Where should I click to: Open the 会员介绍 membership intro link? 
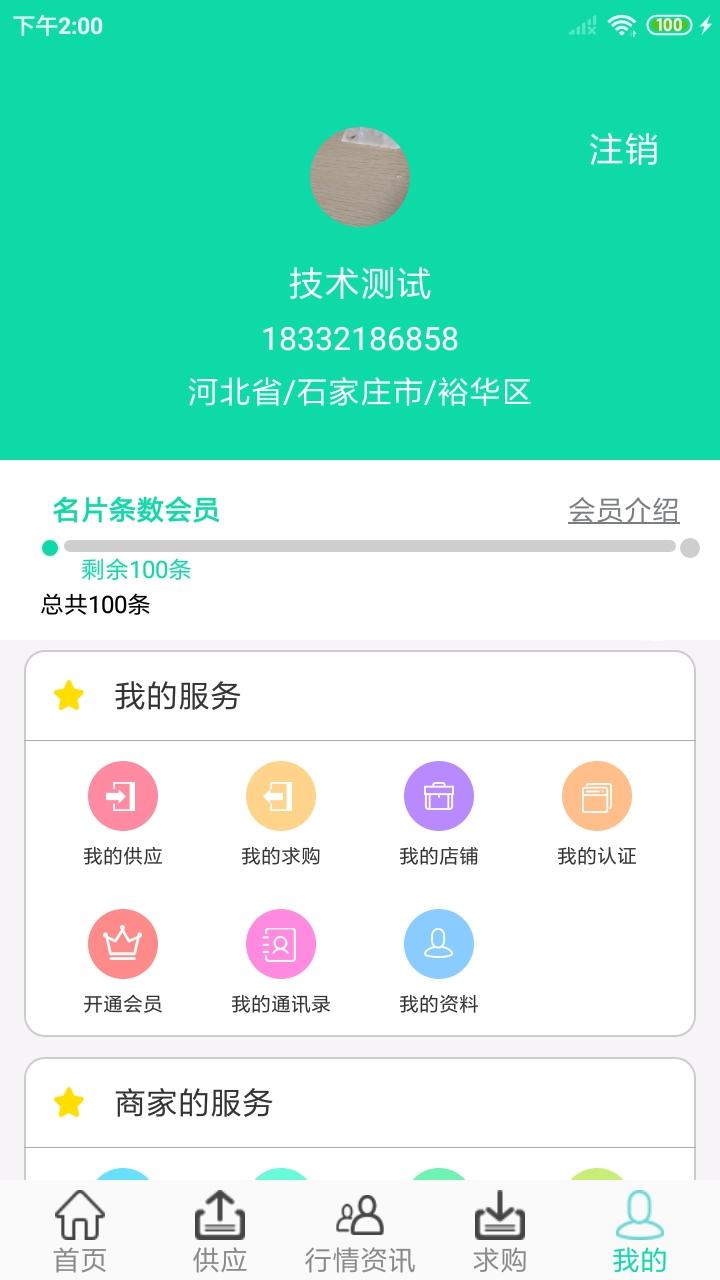623,511
